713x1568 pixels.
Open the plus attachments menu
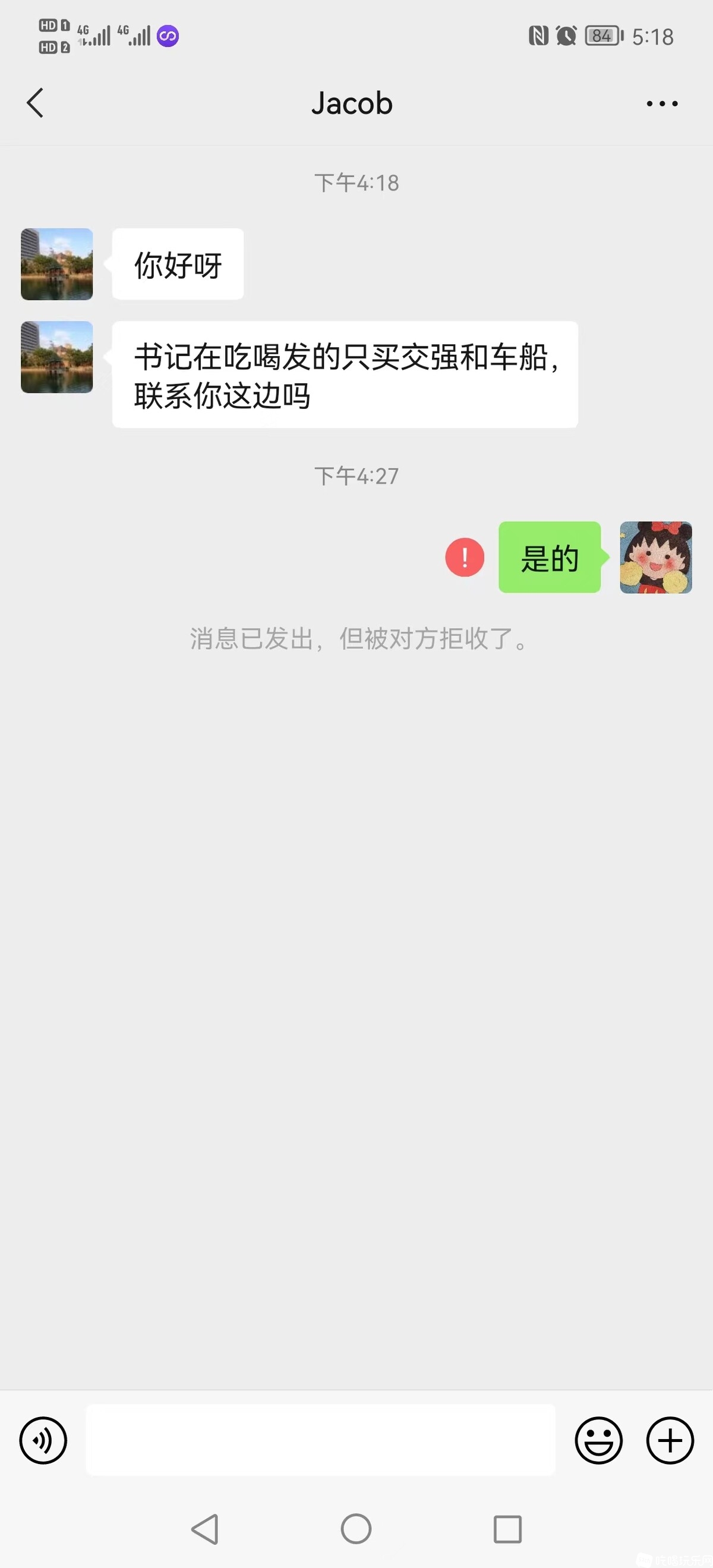(x=670, y=1440)
